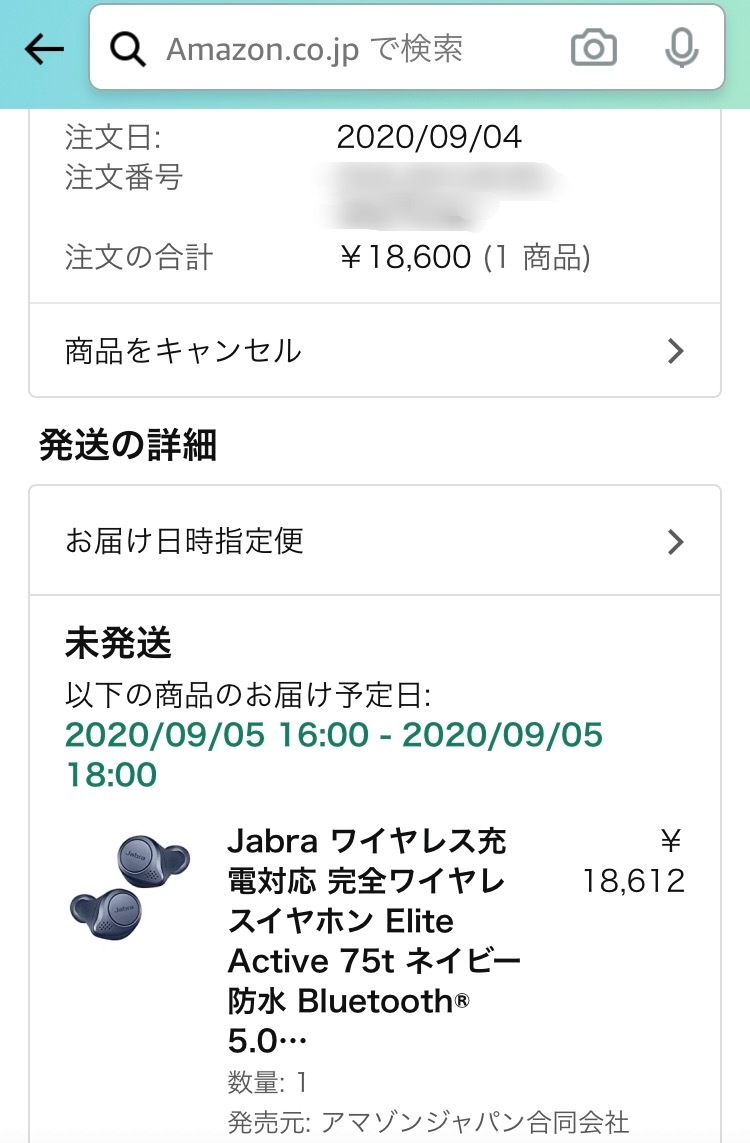Go back using the arrow icon
The image size is (750, 1143).
[x=44, y=49]
